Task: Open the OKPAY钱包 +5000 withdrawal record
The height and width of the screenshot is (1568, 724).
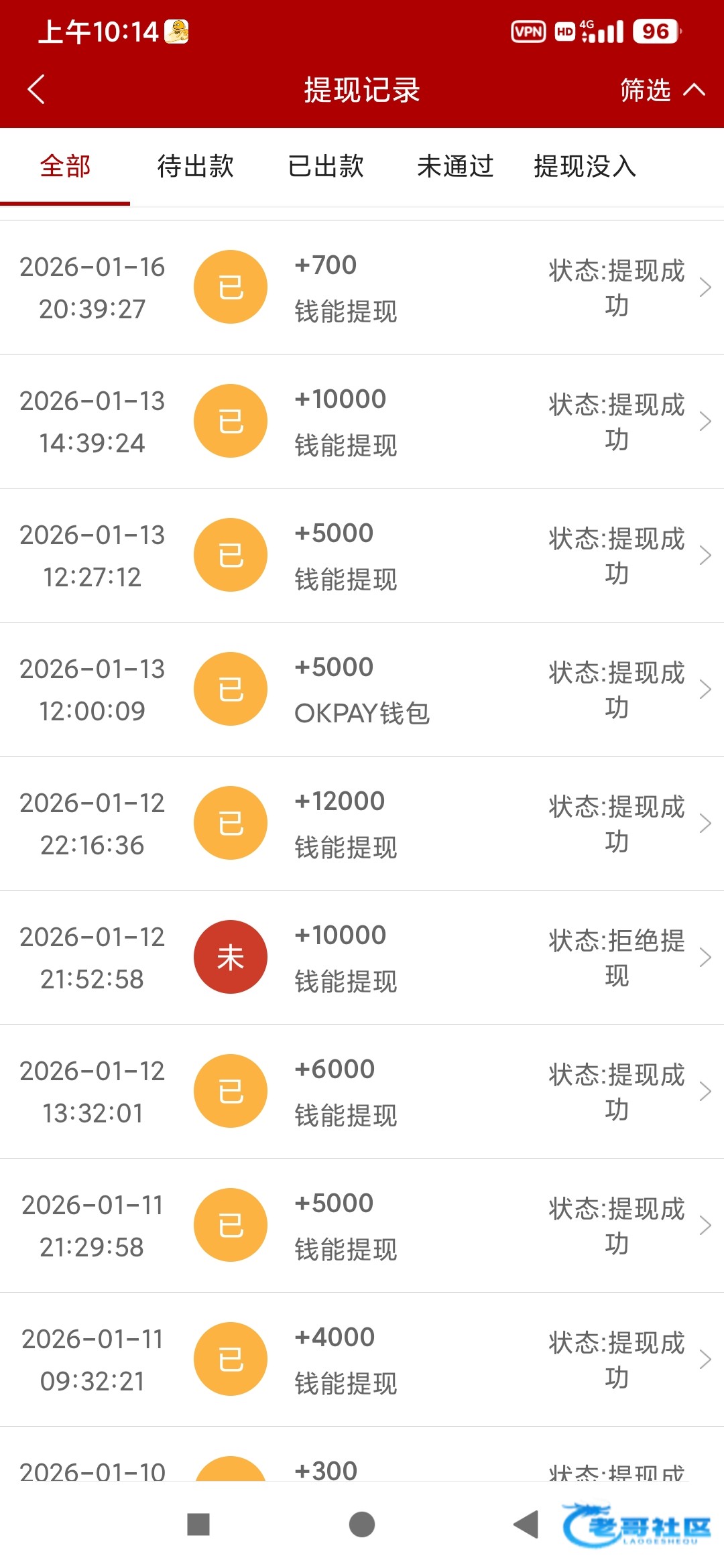Action: coord(362,690)
